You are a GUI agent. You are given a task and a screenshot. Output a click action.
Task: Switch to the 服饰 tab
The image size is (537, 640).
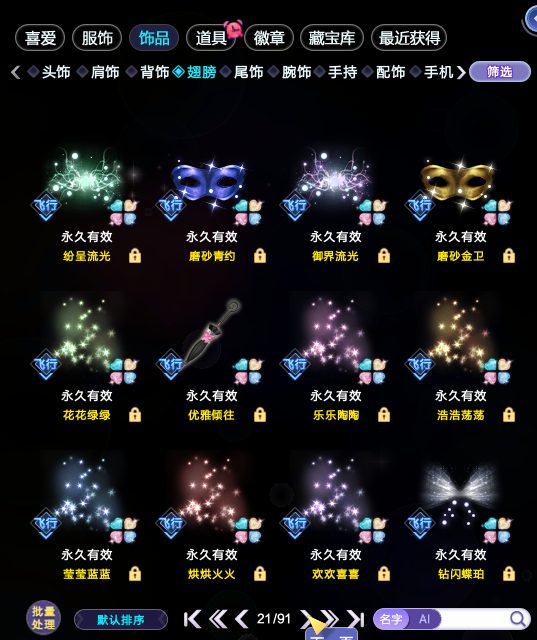(x=97, y=38)
